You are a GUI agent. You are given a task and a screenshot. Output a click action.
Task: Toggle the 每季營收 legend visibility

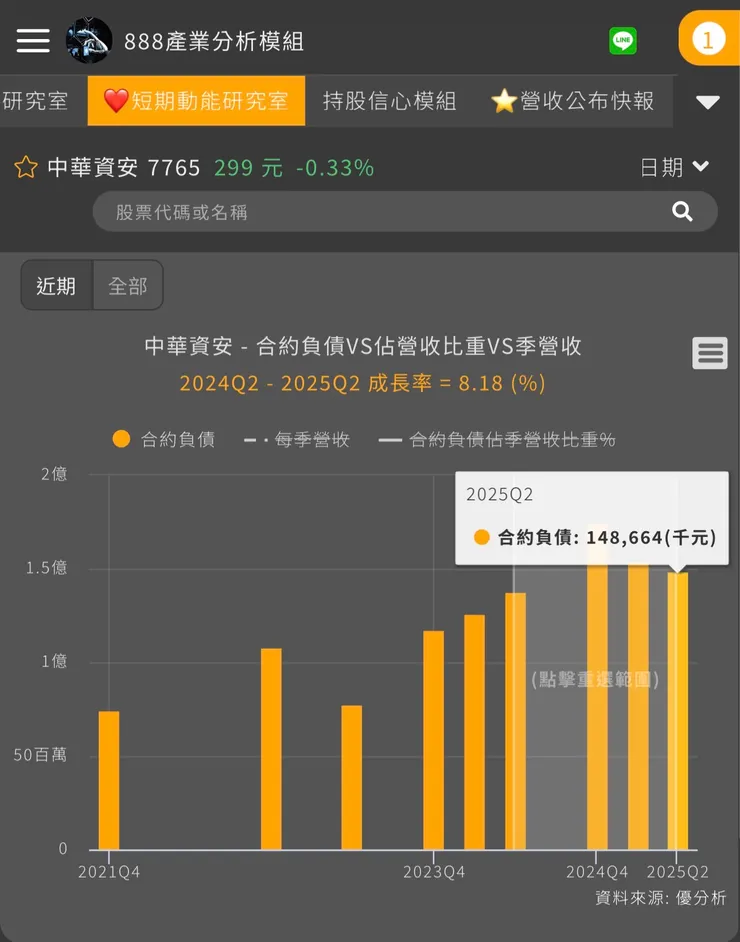pos(298,439)
